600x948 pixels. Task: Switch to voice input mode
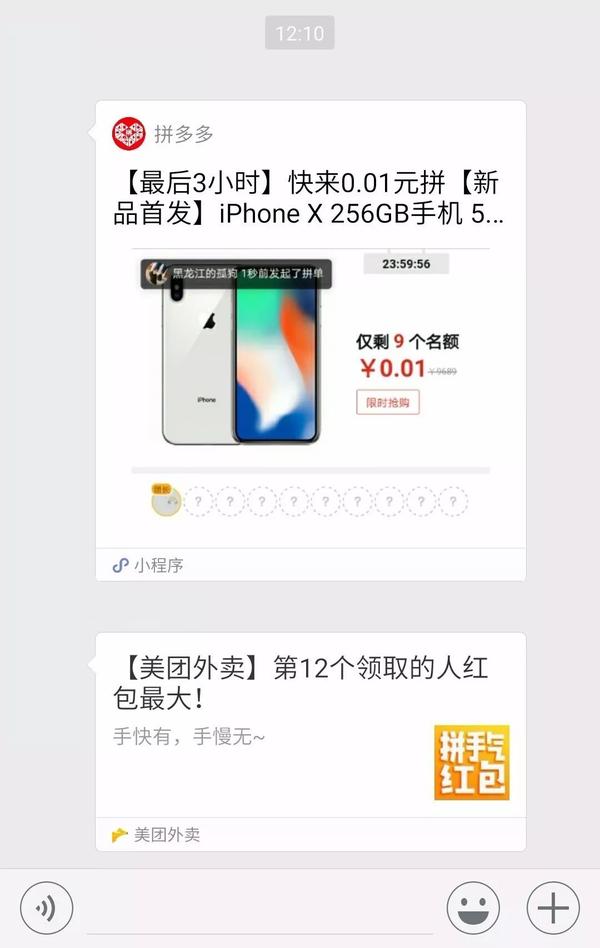[46, 908]
